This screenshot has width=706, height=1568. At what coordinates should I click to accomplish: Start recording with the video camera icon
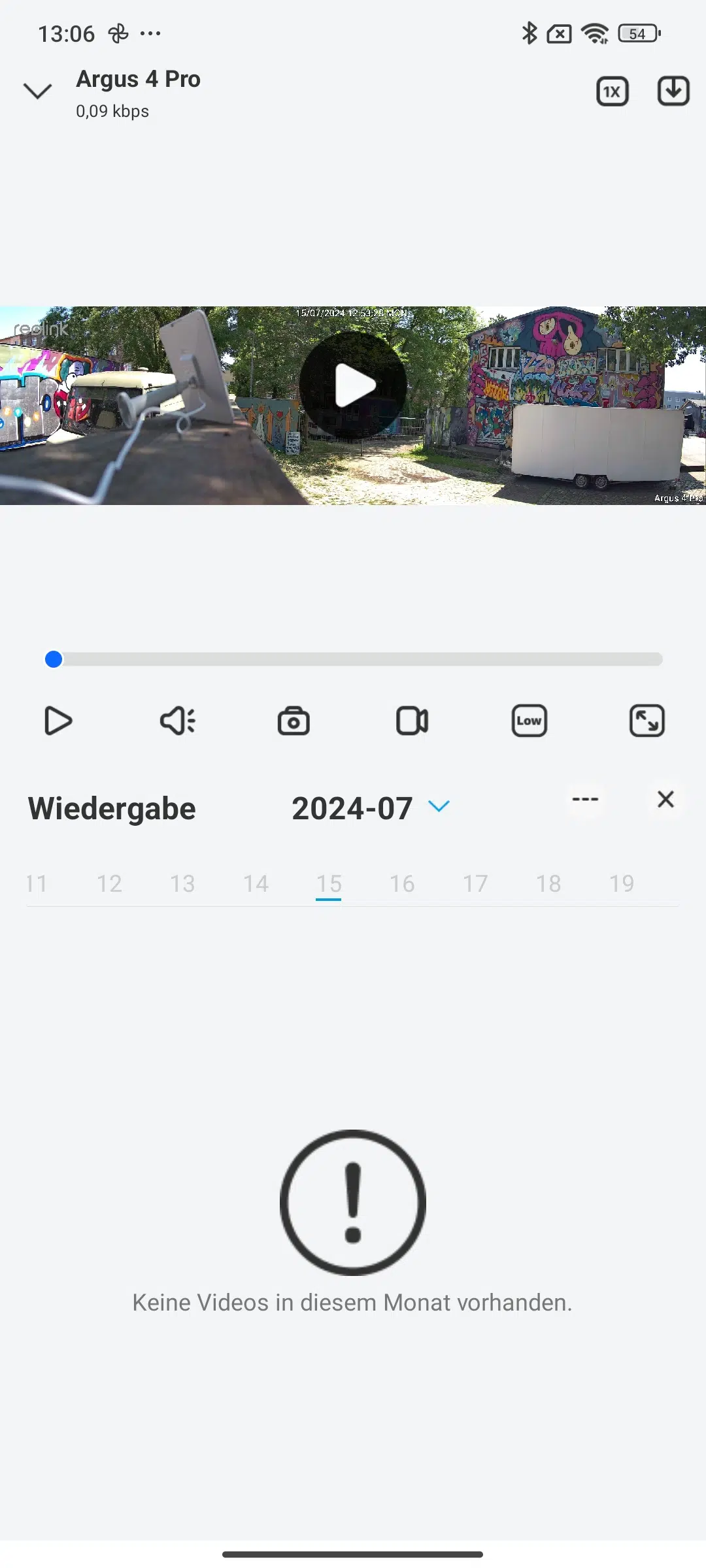(412, 721)
